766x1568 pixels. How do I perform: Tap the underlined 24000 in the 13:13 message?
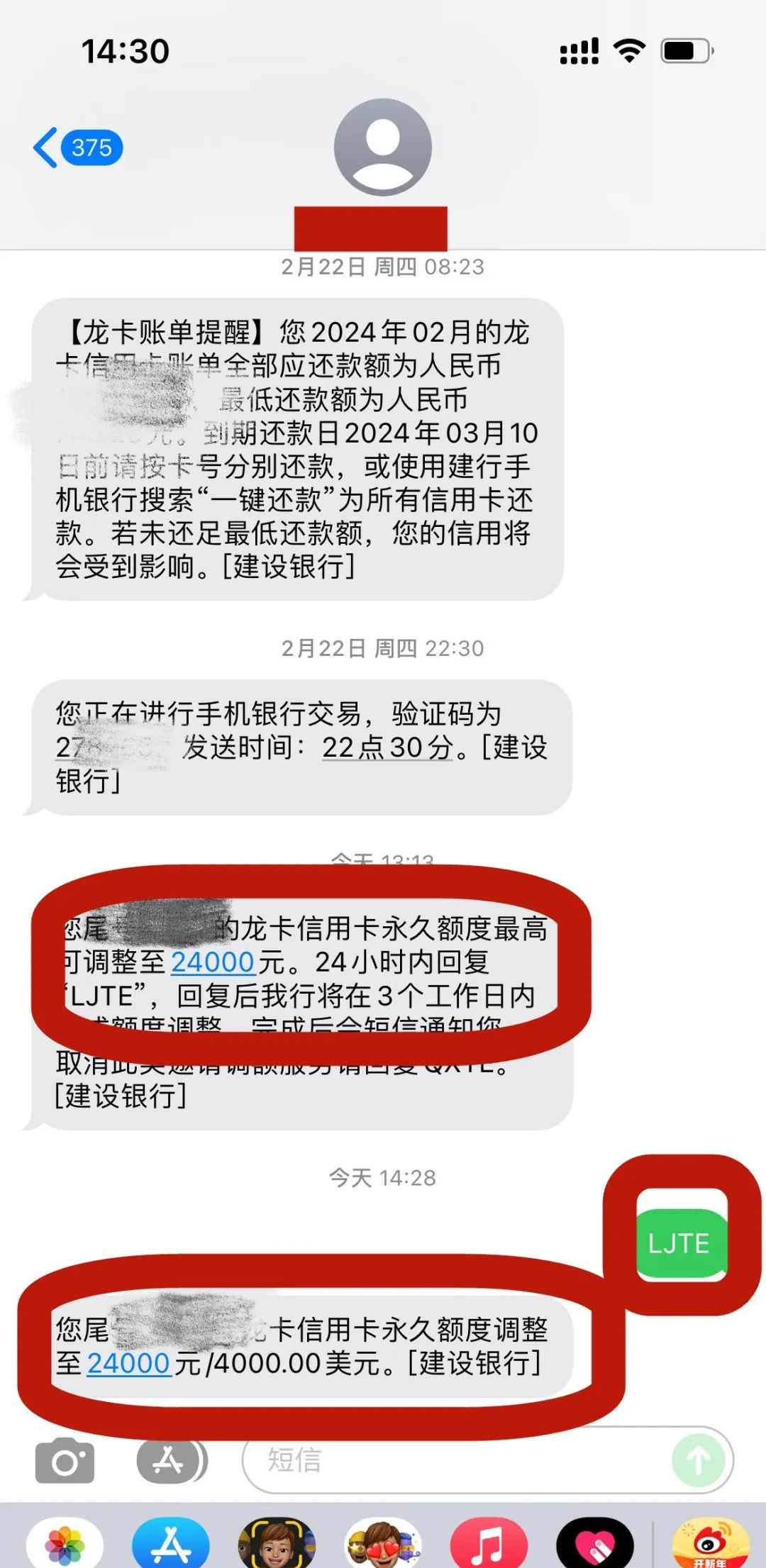tap(213, 962)
